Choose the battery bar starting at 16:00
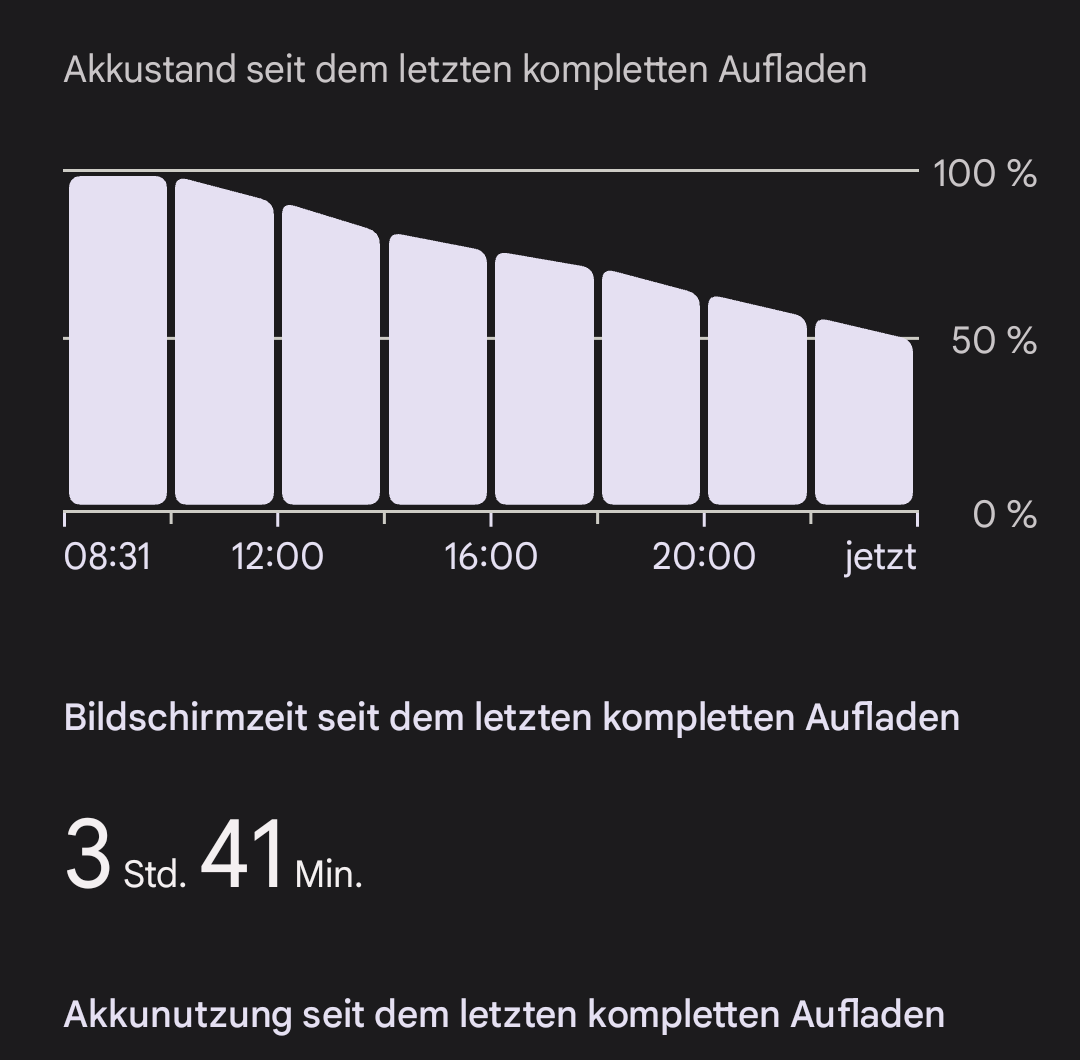Image resolution: width=1080 pixels, height=1060 pixels. [544, 382]
